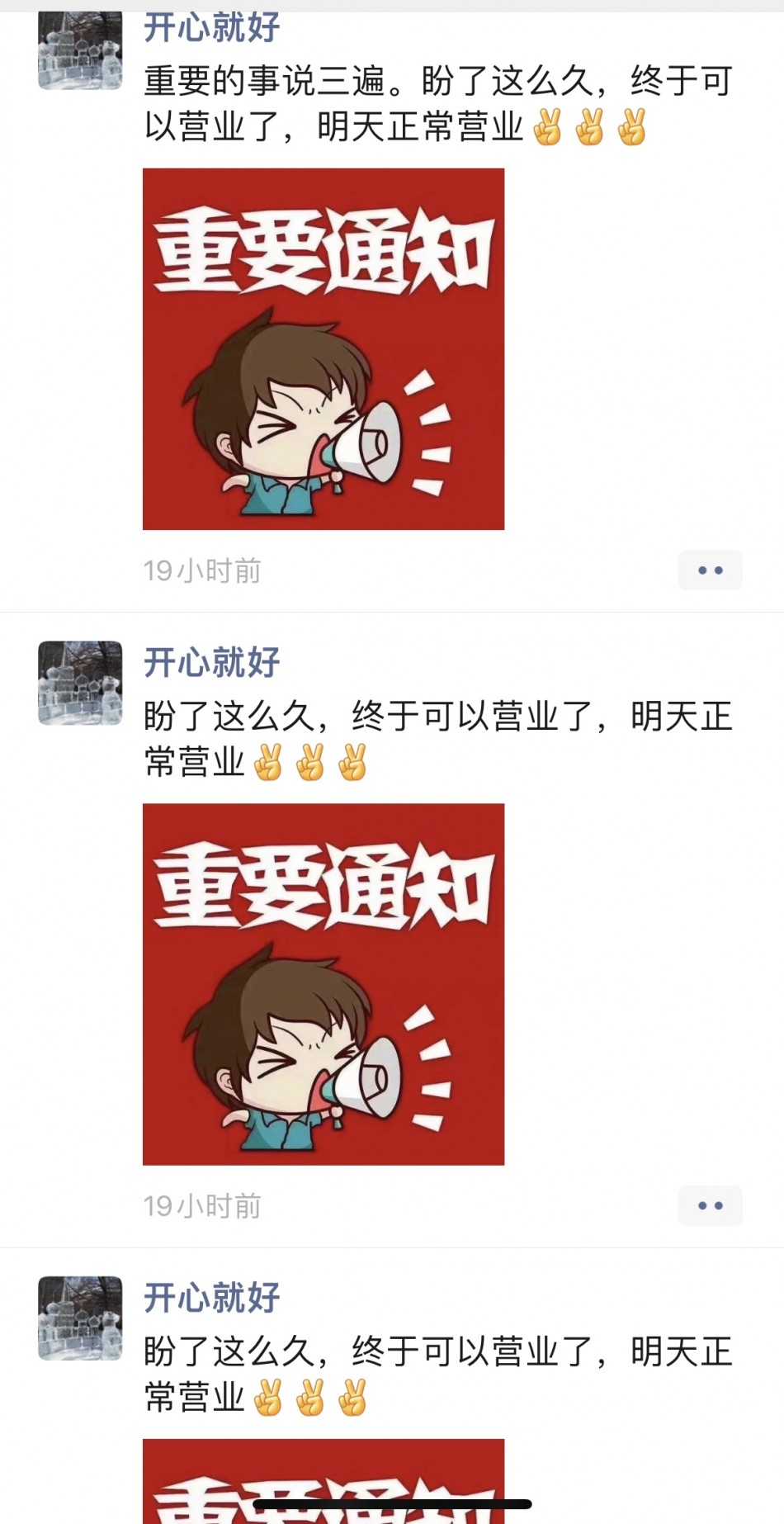
Task: Tap the 开心就好 name on the cut-off last post
Action: (x=212, y=1297)
